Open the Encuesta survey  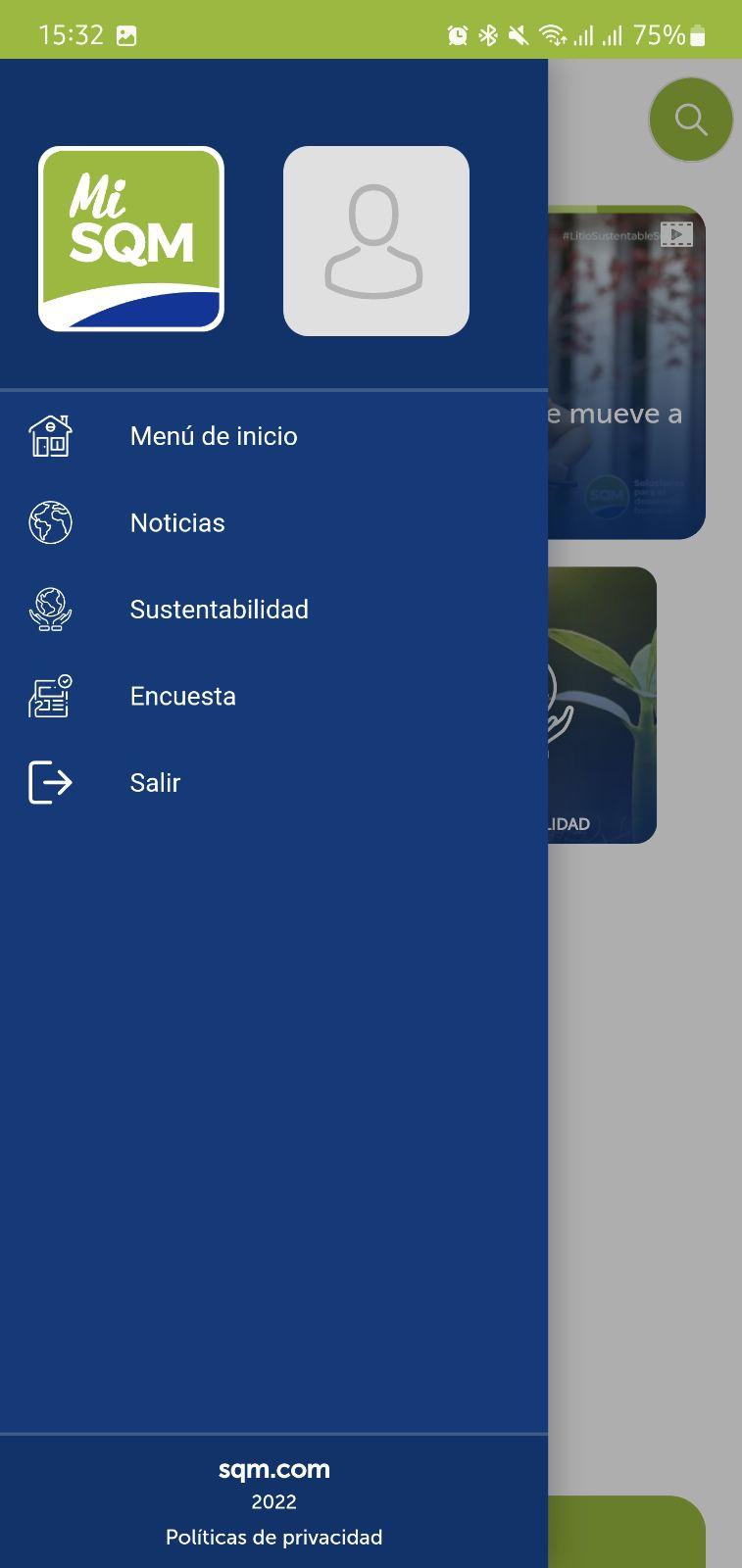click(x=273, y=696)
